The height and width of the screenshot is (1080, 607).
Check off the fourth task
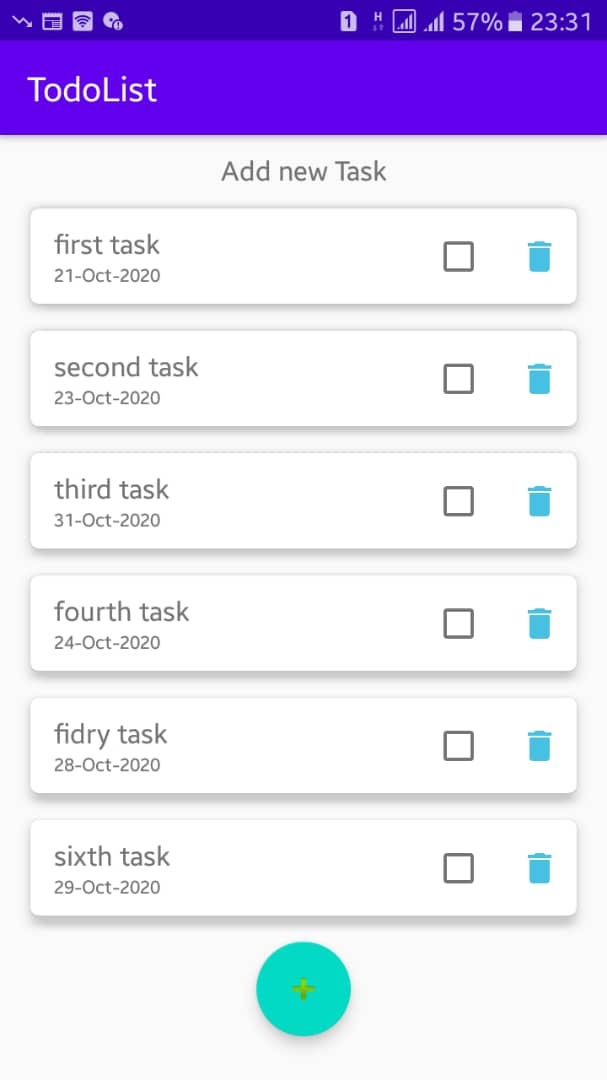point(458,624)
